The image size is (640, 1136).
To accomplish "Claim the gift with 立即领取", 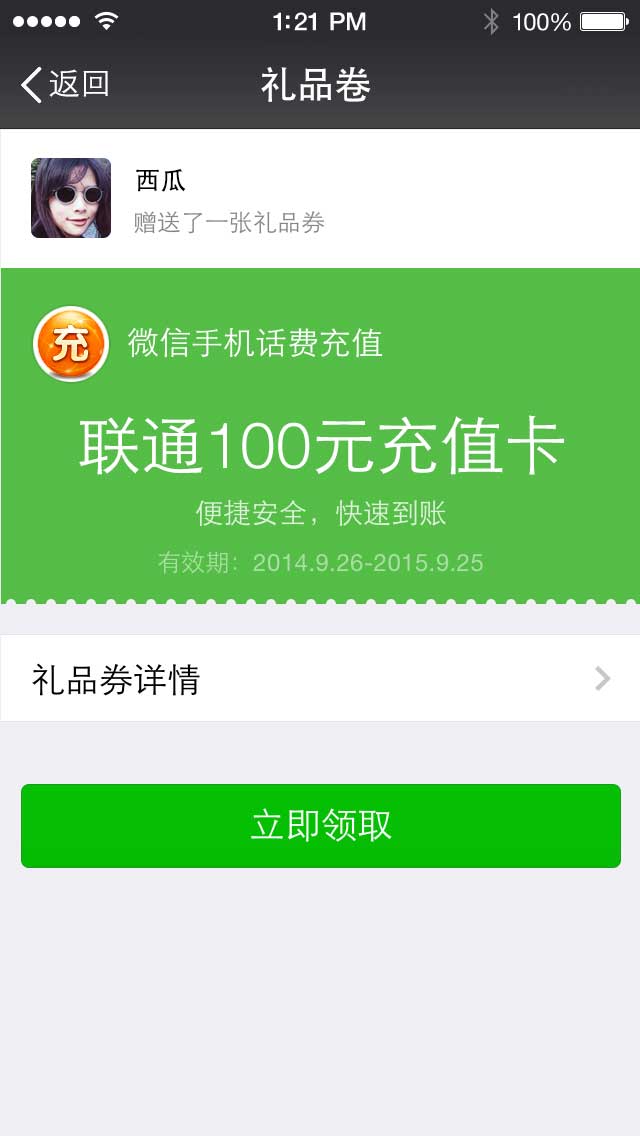I will tap(320, 826).
